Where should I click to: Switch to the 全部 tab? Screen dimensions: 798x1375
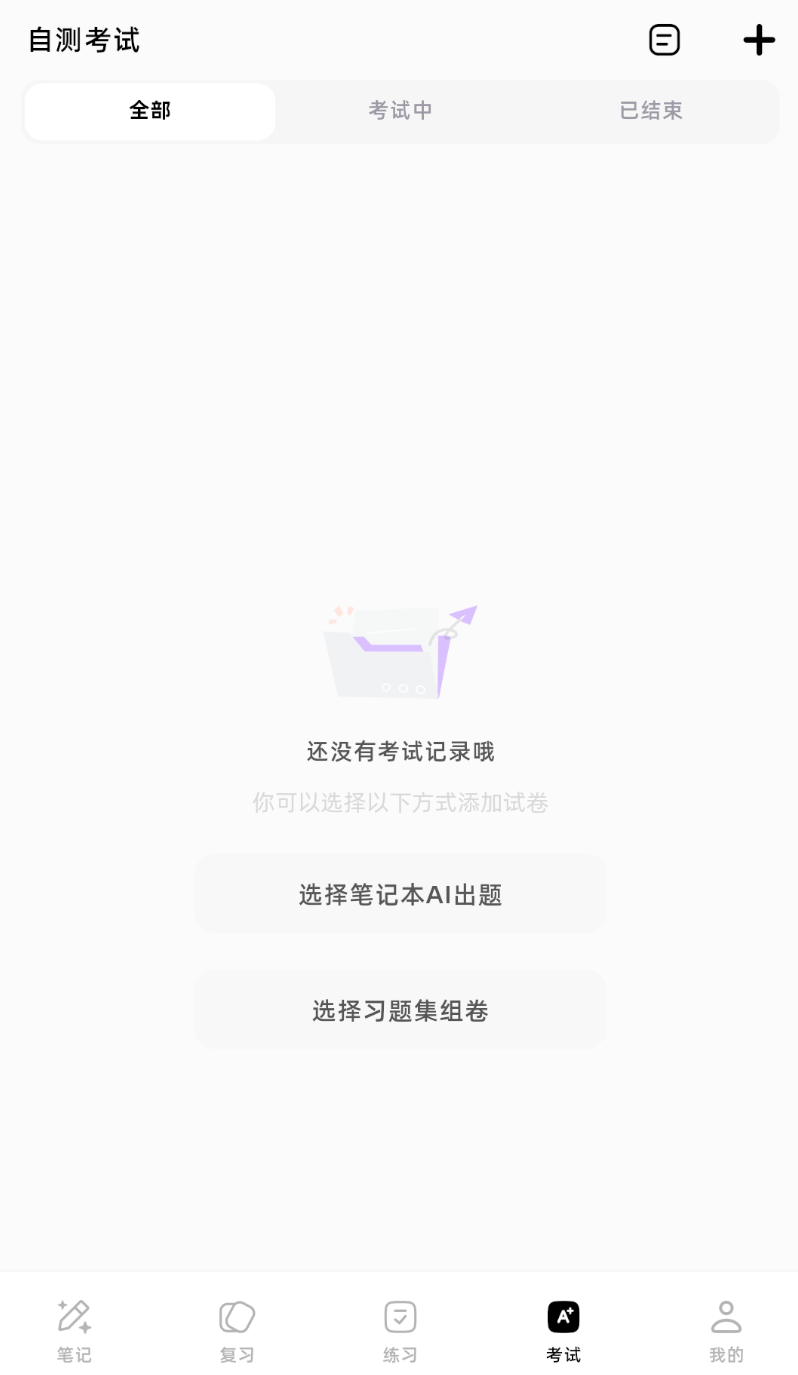point(150,111)
